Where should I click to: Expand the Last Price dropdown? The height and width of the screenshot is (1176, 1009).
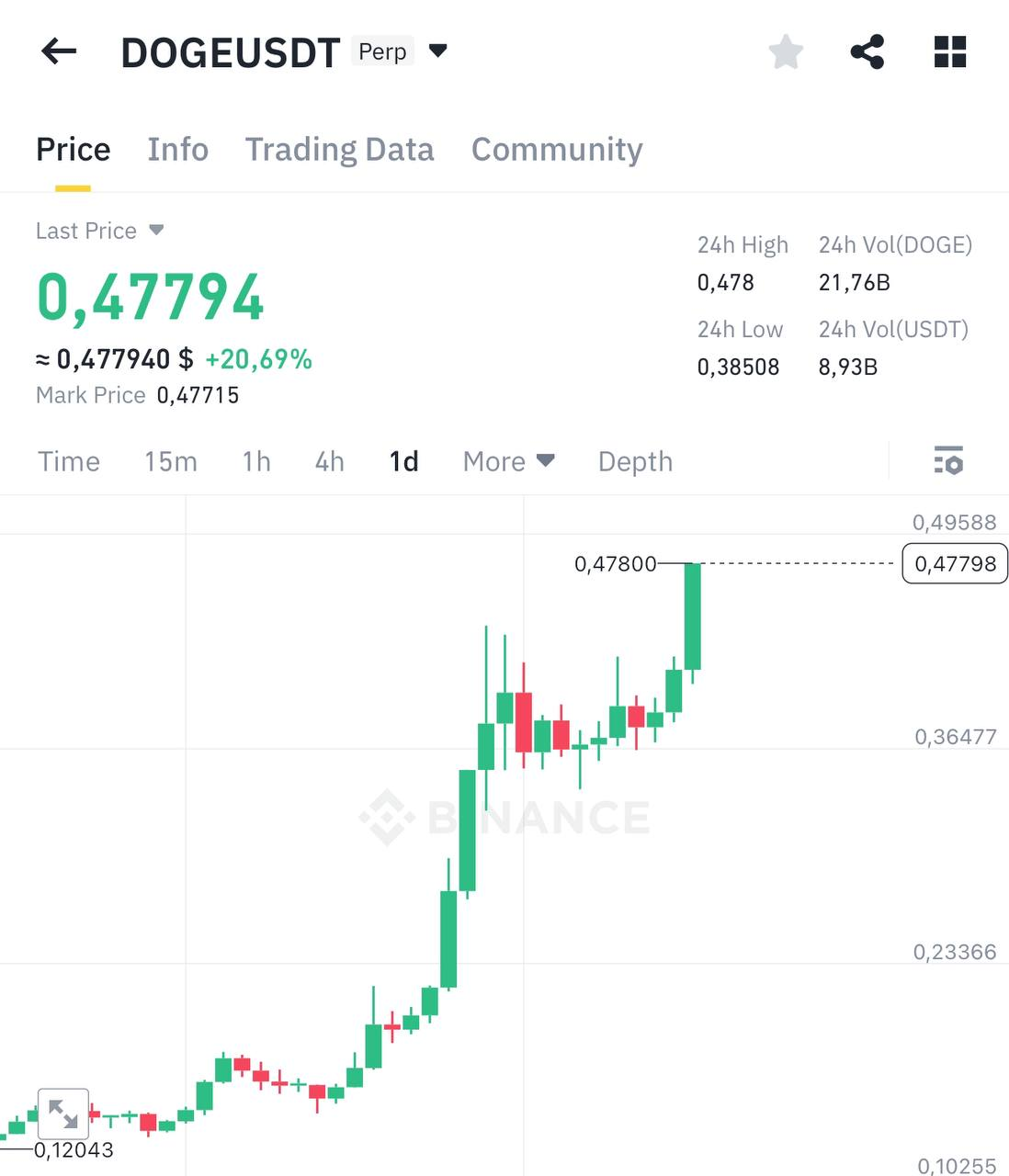point(155,230)
